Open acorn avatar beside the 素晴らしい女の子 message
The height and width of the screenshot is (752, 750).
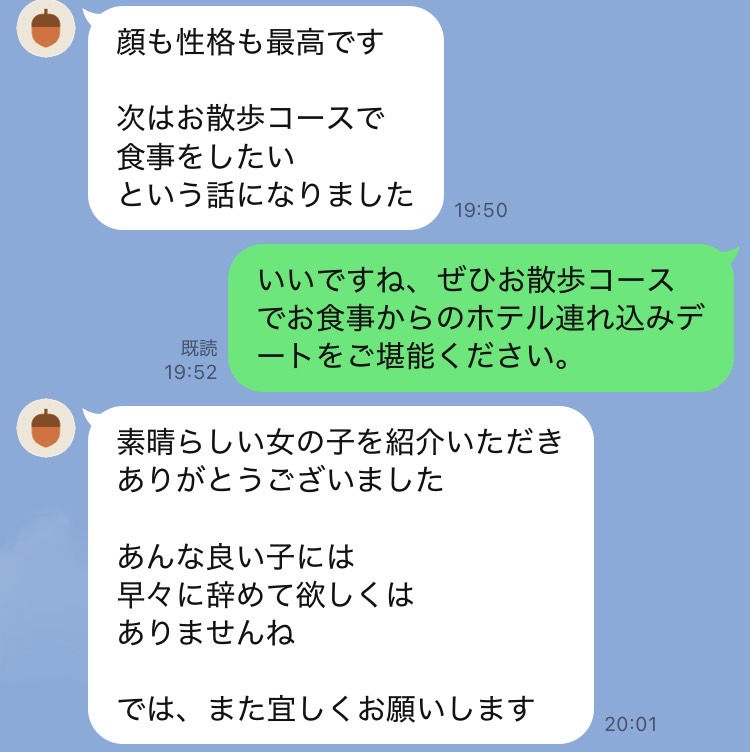(x=46, y=429)
